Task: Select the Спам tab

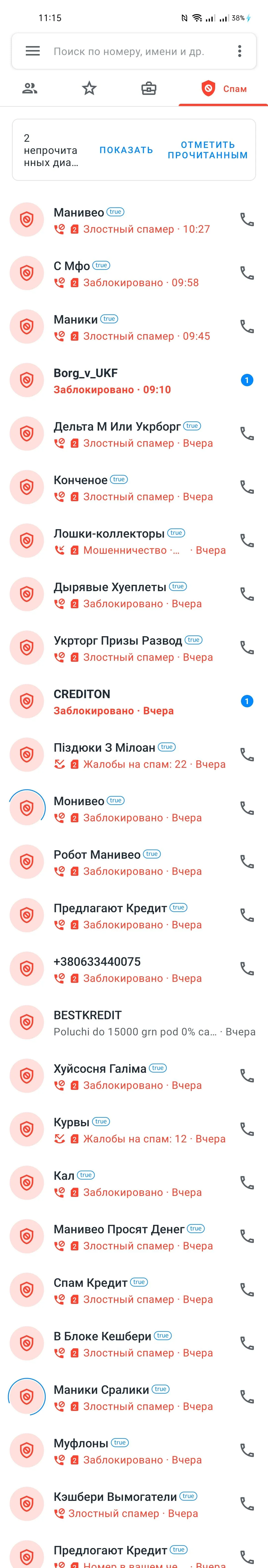Action: (x=224, y=89)
